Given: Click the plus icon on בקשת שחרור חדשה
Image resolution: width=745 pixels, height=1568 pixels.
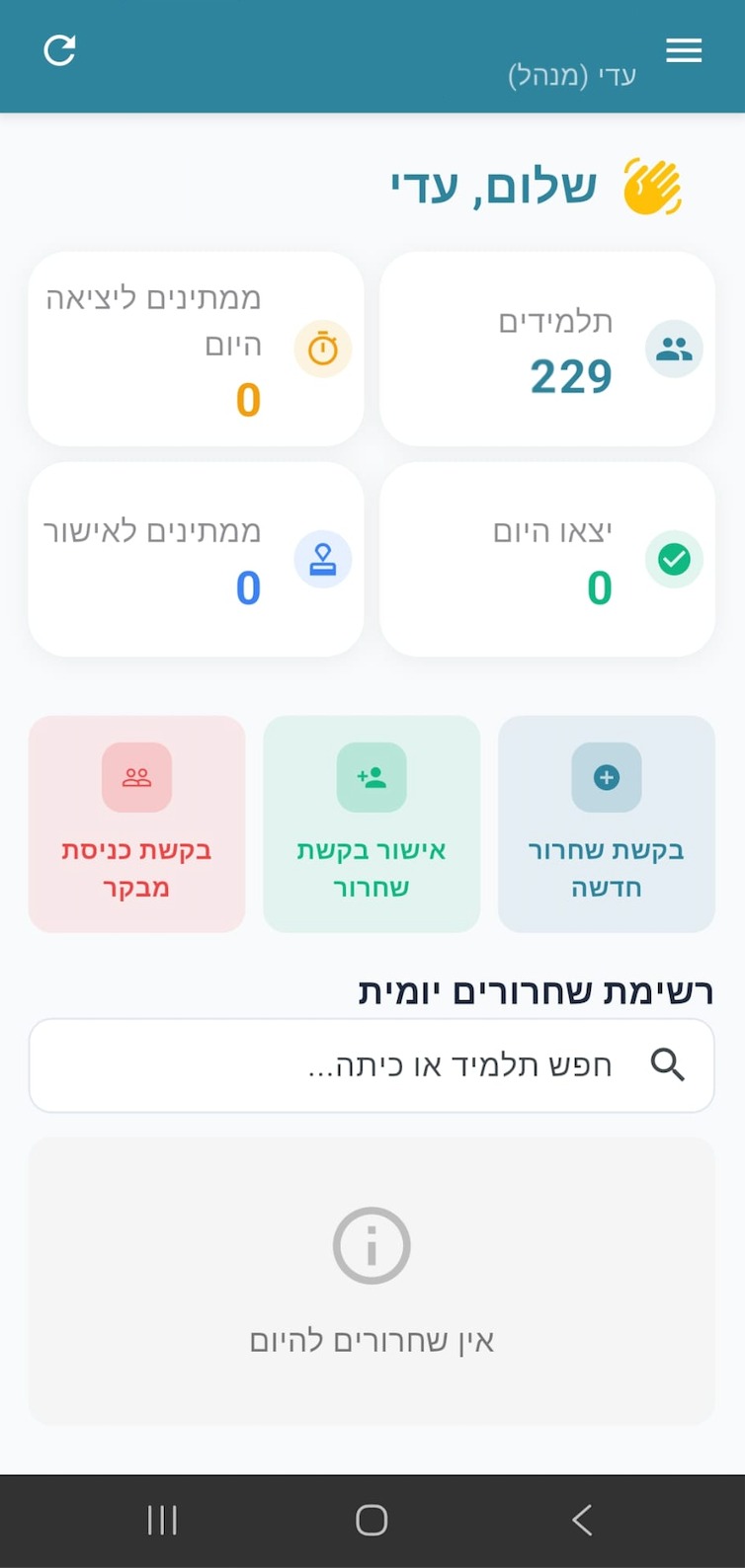Looking at the screenshot, I should [606, 776].
